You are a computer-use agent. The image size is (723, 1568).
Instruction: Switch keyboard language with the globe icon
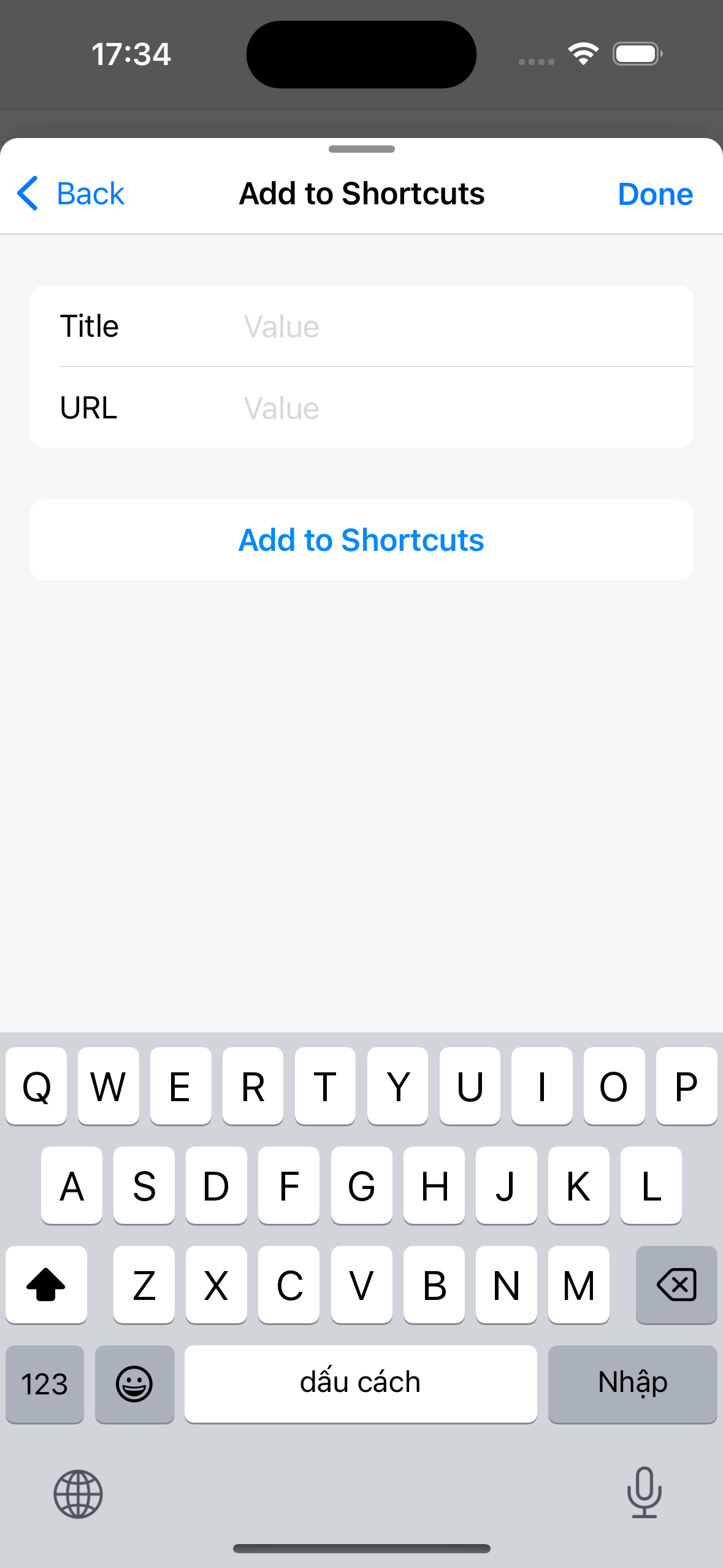pos(78,1494)
